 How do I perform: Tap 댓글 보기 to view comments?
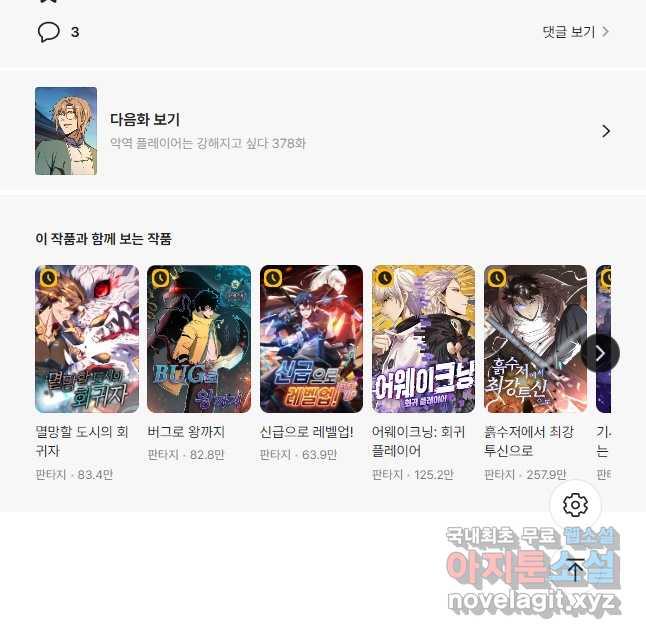[x=576, y=32]
